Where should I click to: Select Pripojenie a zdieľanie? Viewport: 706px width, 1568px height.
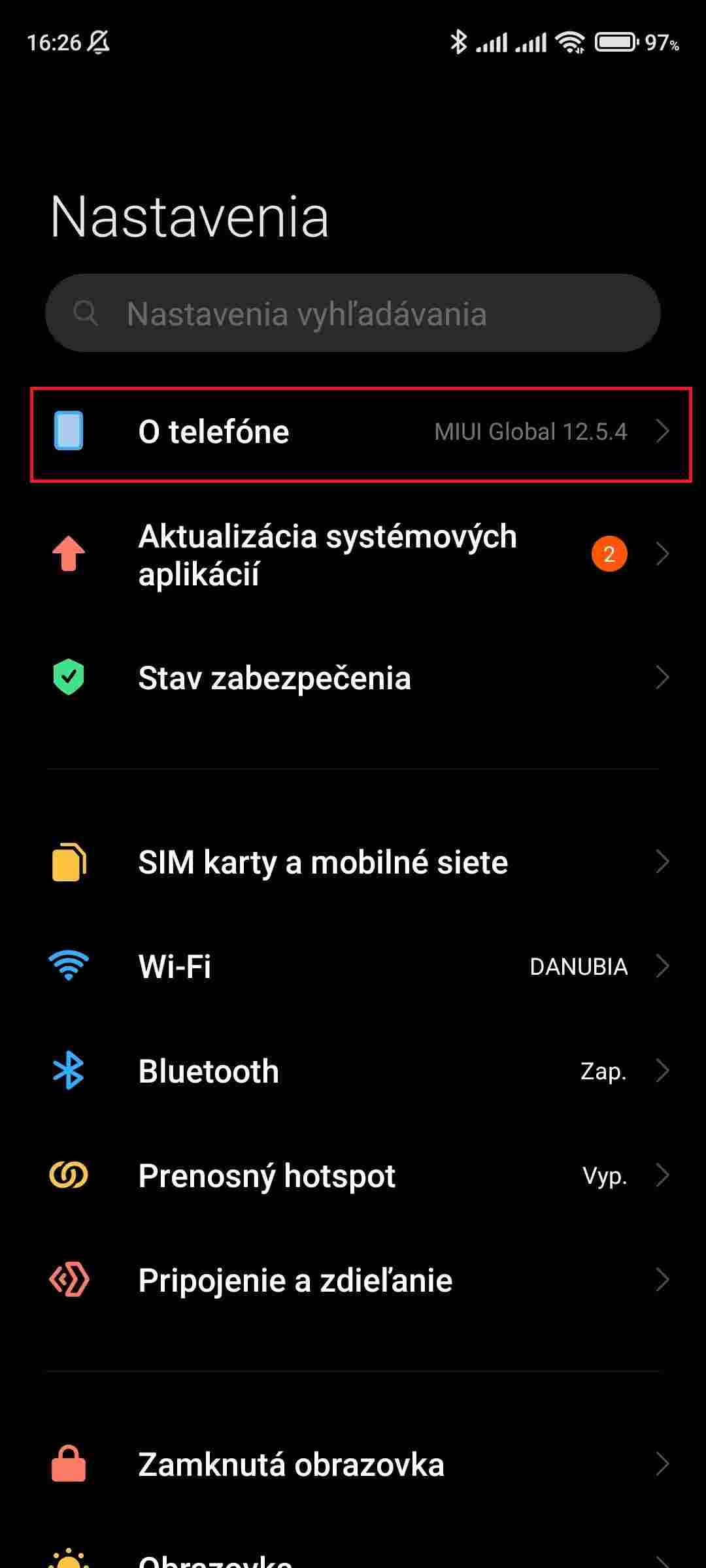[353, 1281]
